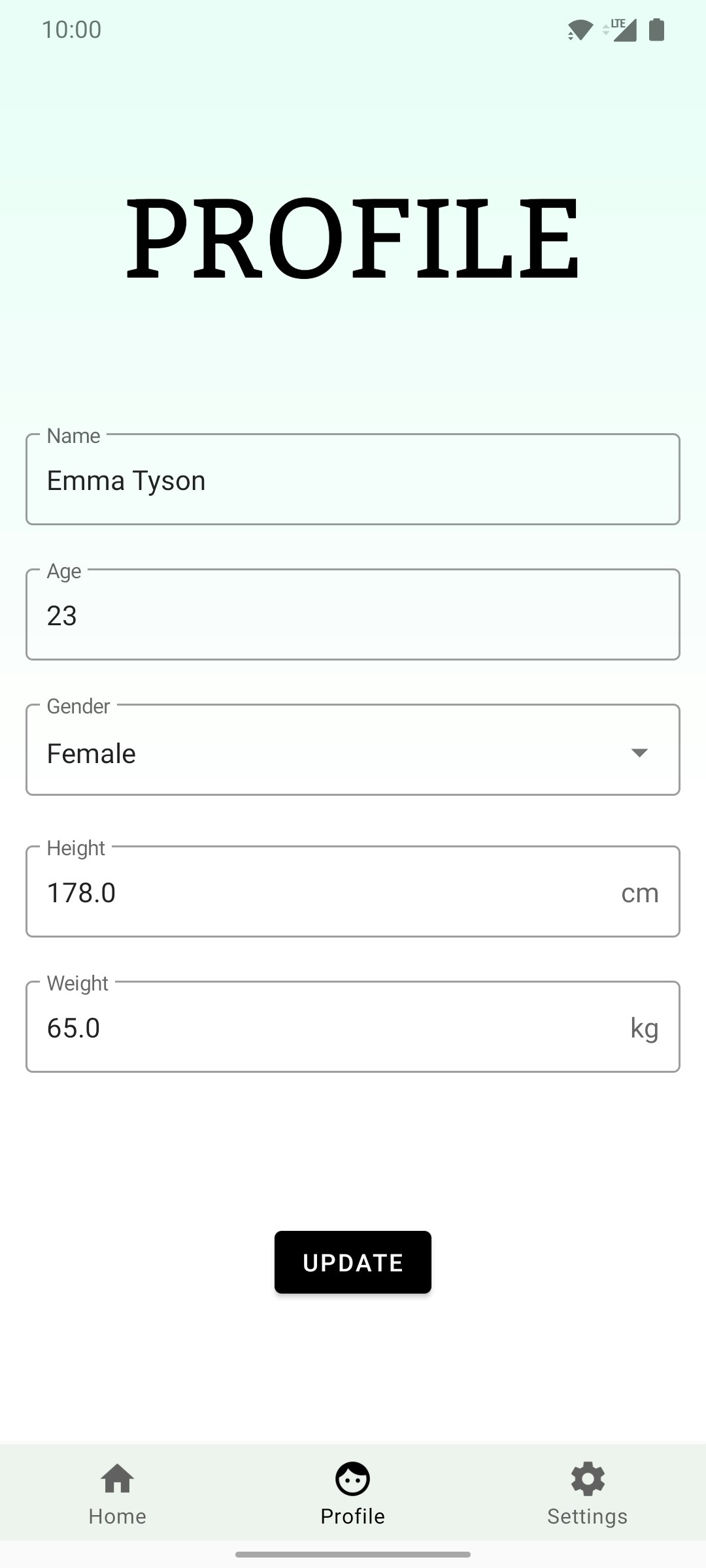Select the Age field showing 23
Screen dimensions: 706x1568
pyautogui.click(x=353, y=614)
